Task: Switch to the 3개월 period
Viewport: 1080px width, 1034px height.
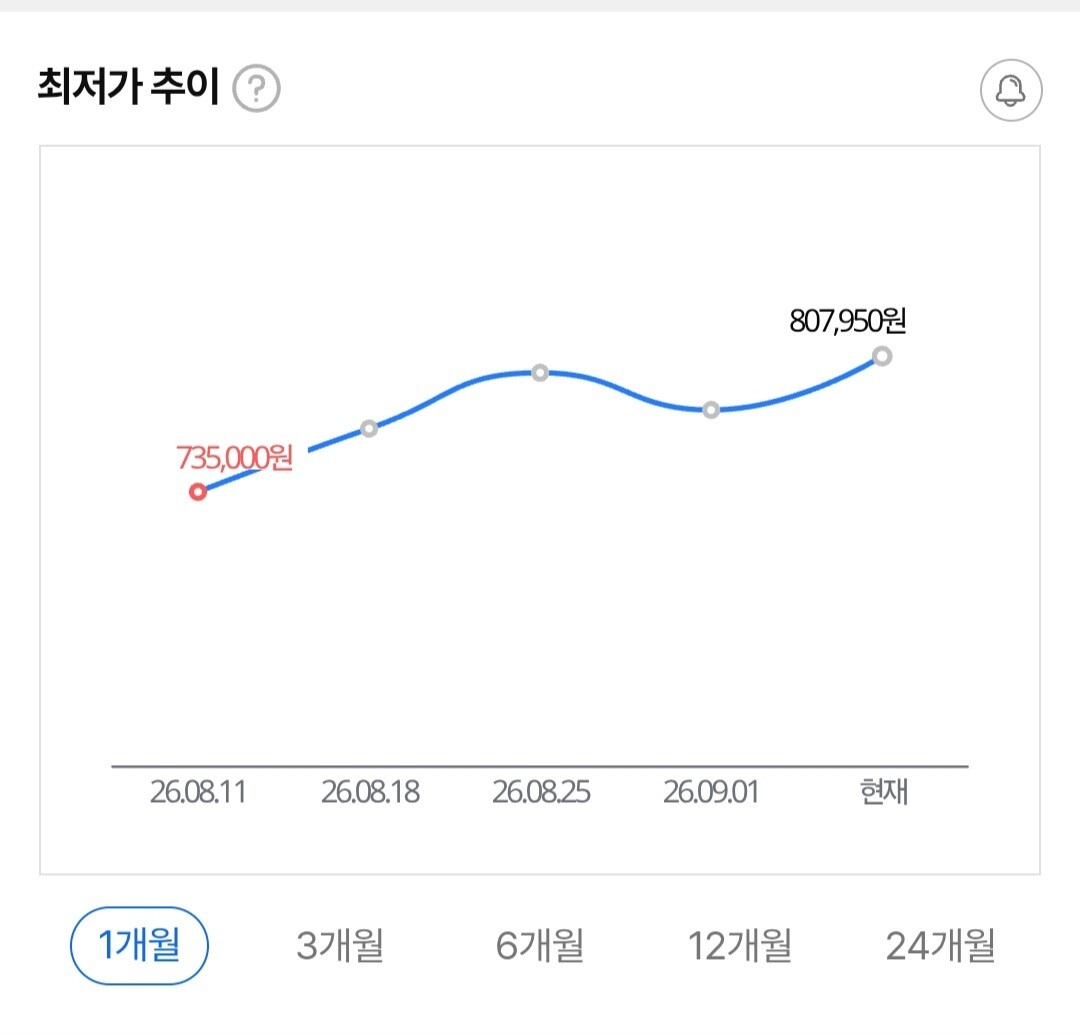Action: (x=340, y=945)
